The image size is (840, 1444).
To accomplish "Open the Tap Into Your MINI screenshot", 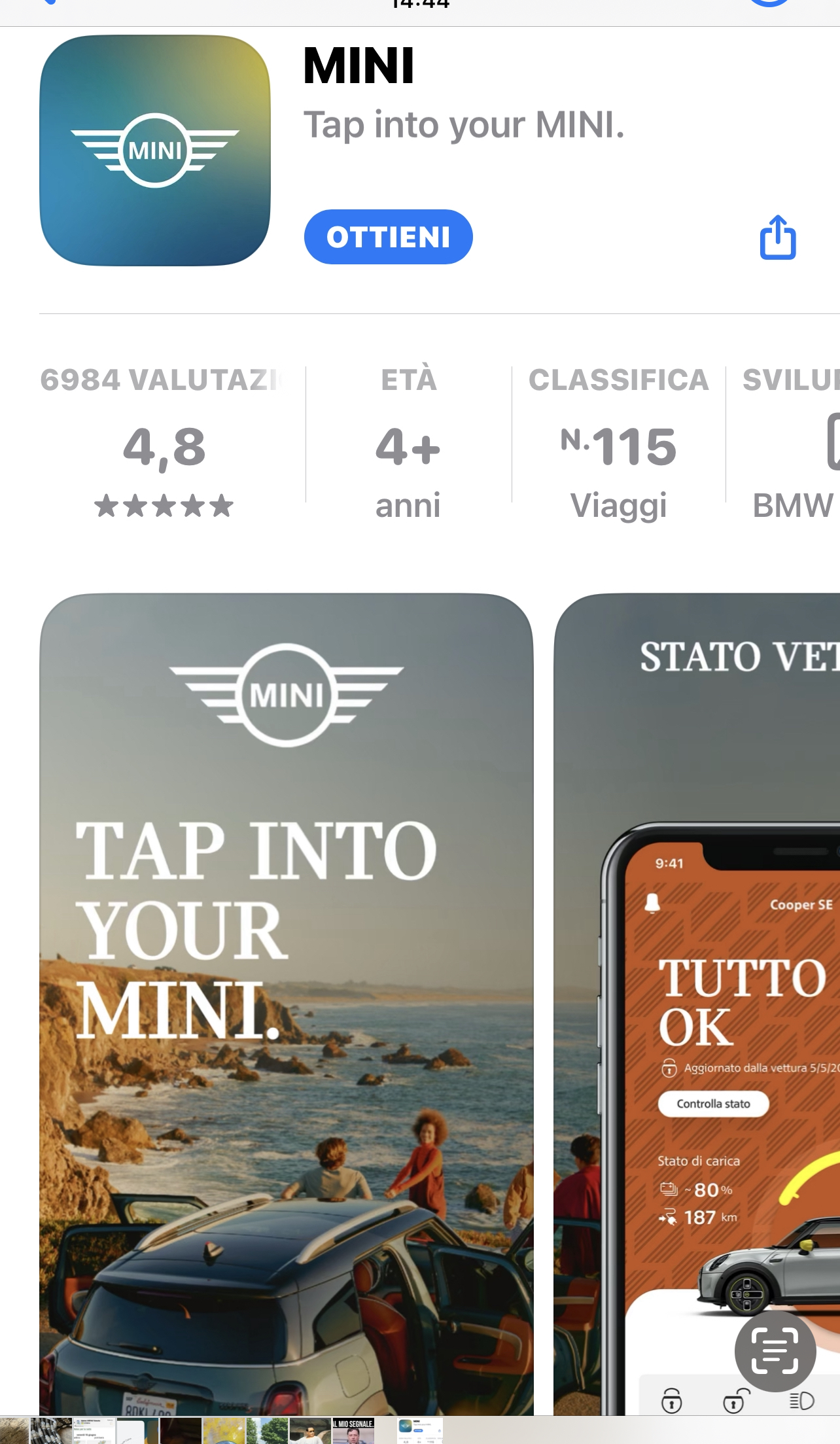I will (286, 981).
